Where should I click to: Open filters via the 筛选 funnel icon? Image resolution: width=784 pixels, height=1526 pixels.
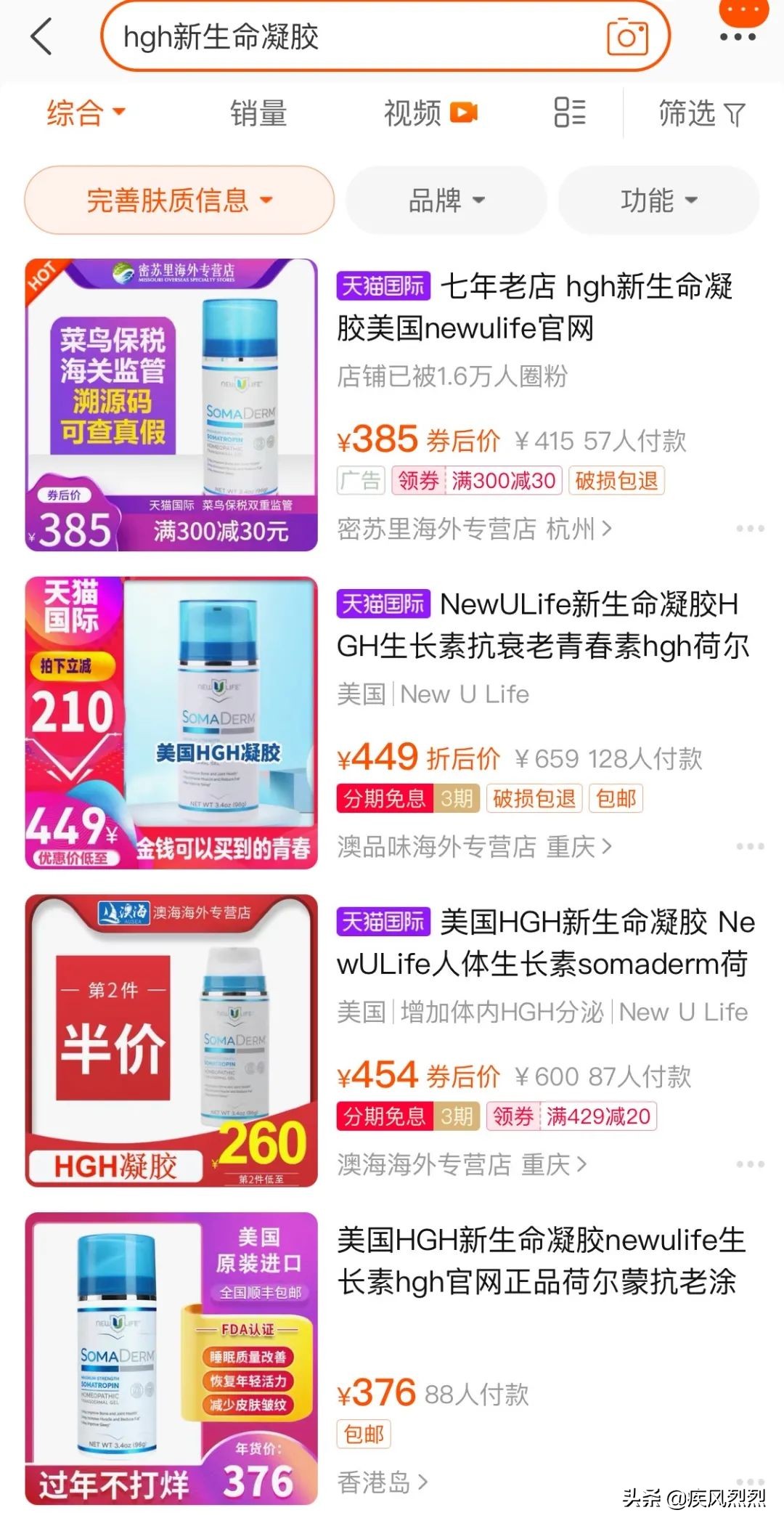[x=699, y=114]
